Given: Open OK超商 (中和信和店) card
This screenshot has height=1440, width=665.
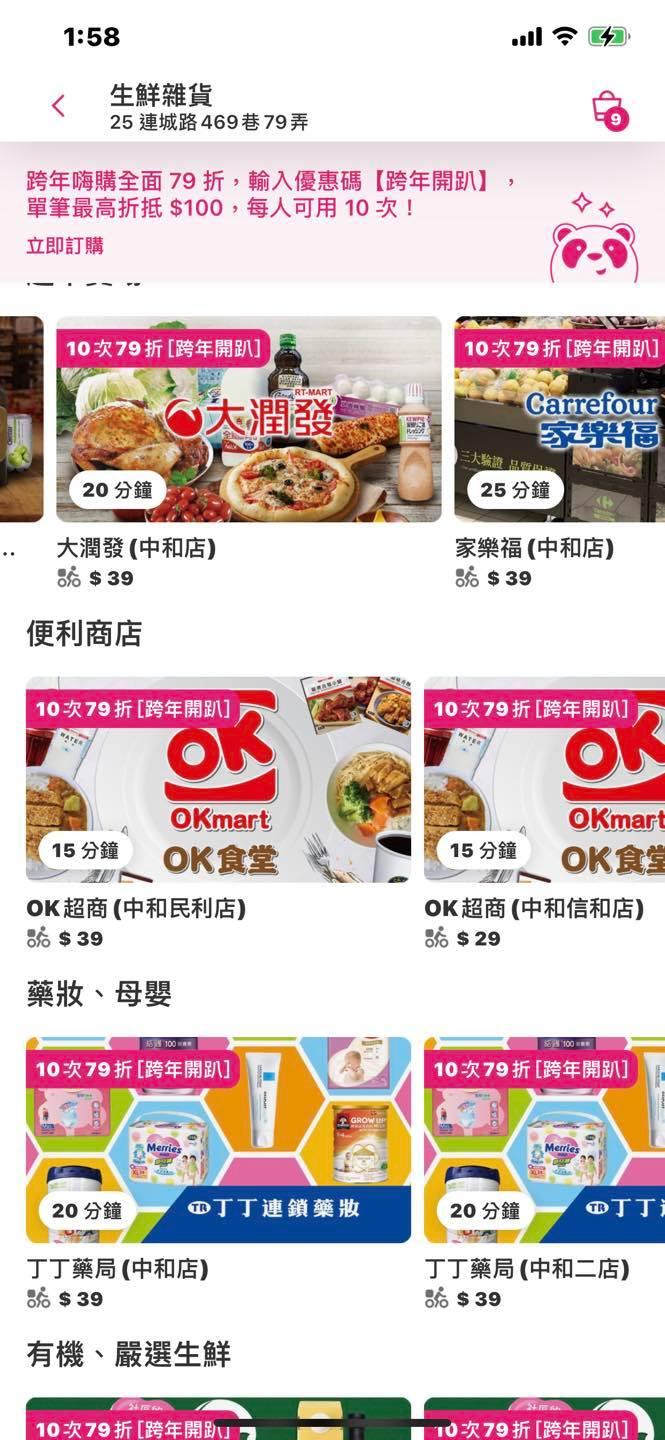Looking at the screenshot, I should point(545,780).
